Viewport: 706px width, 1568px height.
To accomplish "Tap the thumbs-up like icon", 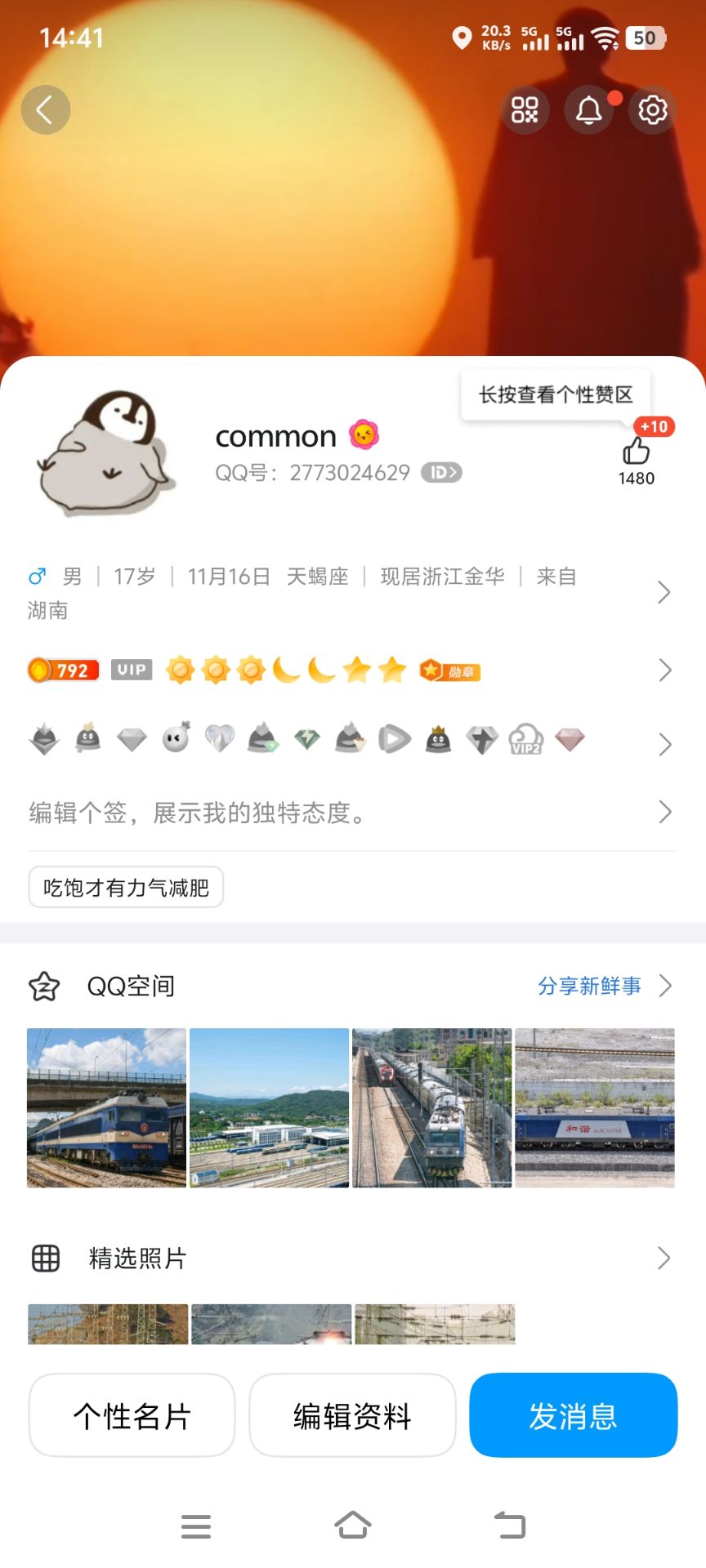I will point(636,450).
